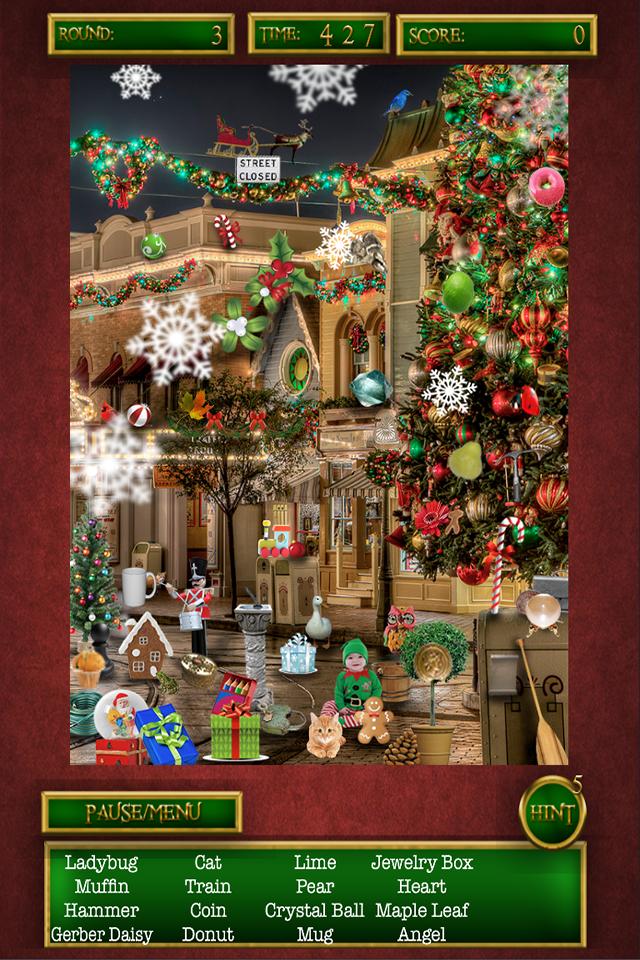This screenshot has height=960, width=640.
Task: Use the Hint button
Action: point(552,812)
